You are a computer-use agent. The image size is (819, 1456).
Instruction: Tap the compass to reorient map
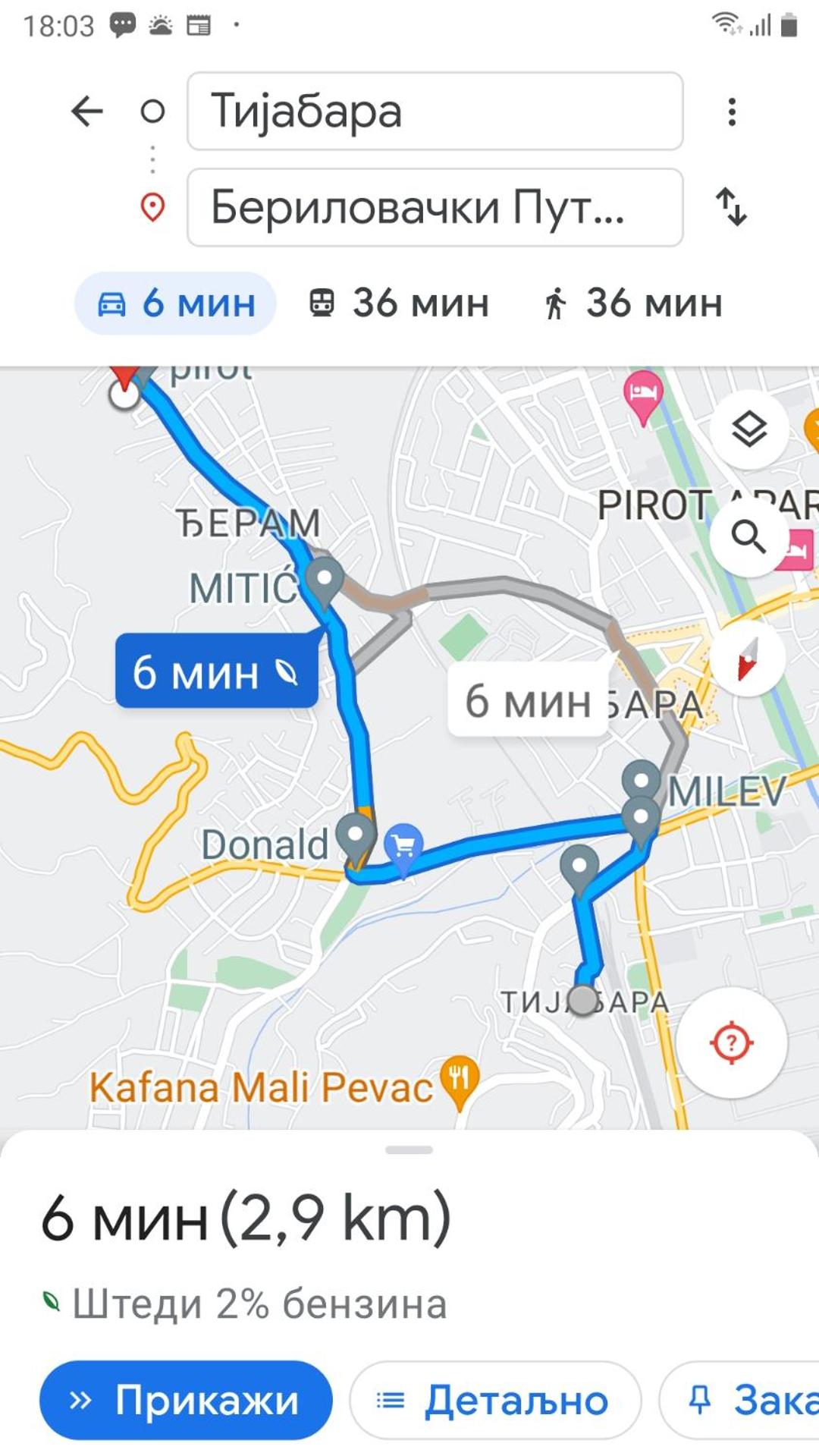pos(749,659)
